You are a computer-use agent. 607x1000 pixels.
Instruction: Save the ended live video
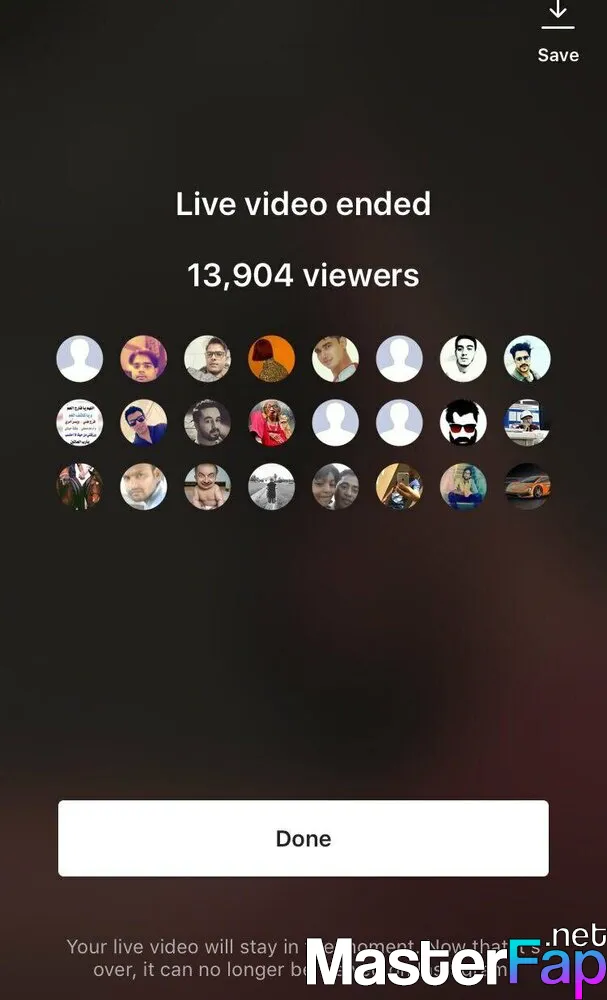pos(557,30)
